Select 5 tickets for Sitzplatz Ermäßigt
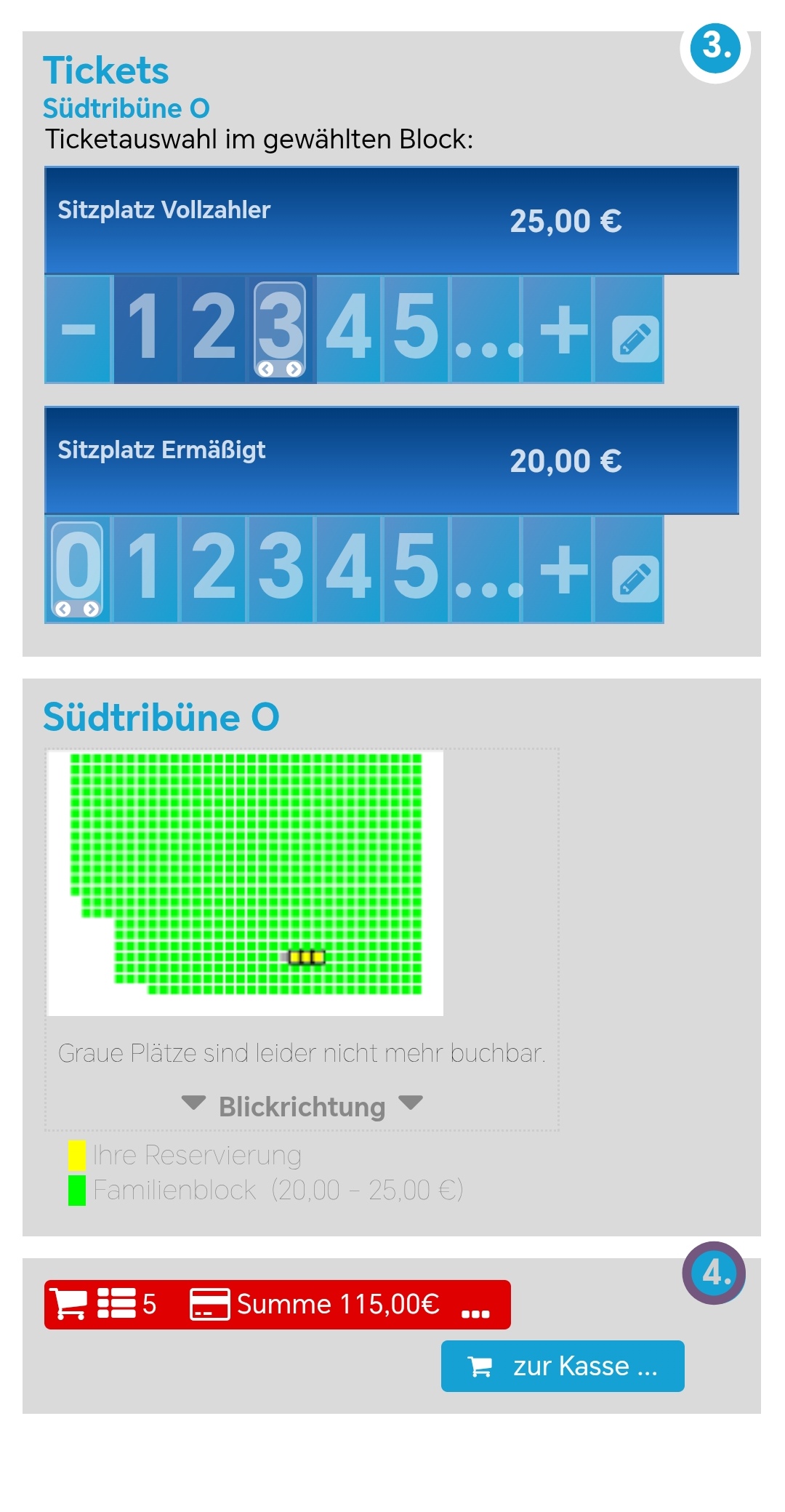 (x=416, y=569)
